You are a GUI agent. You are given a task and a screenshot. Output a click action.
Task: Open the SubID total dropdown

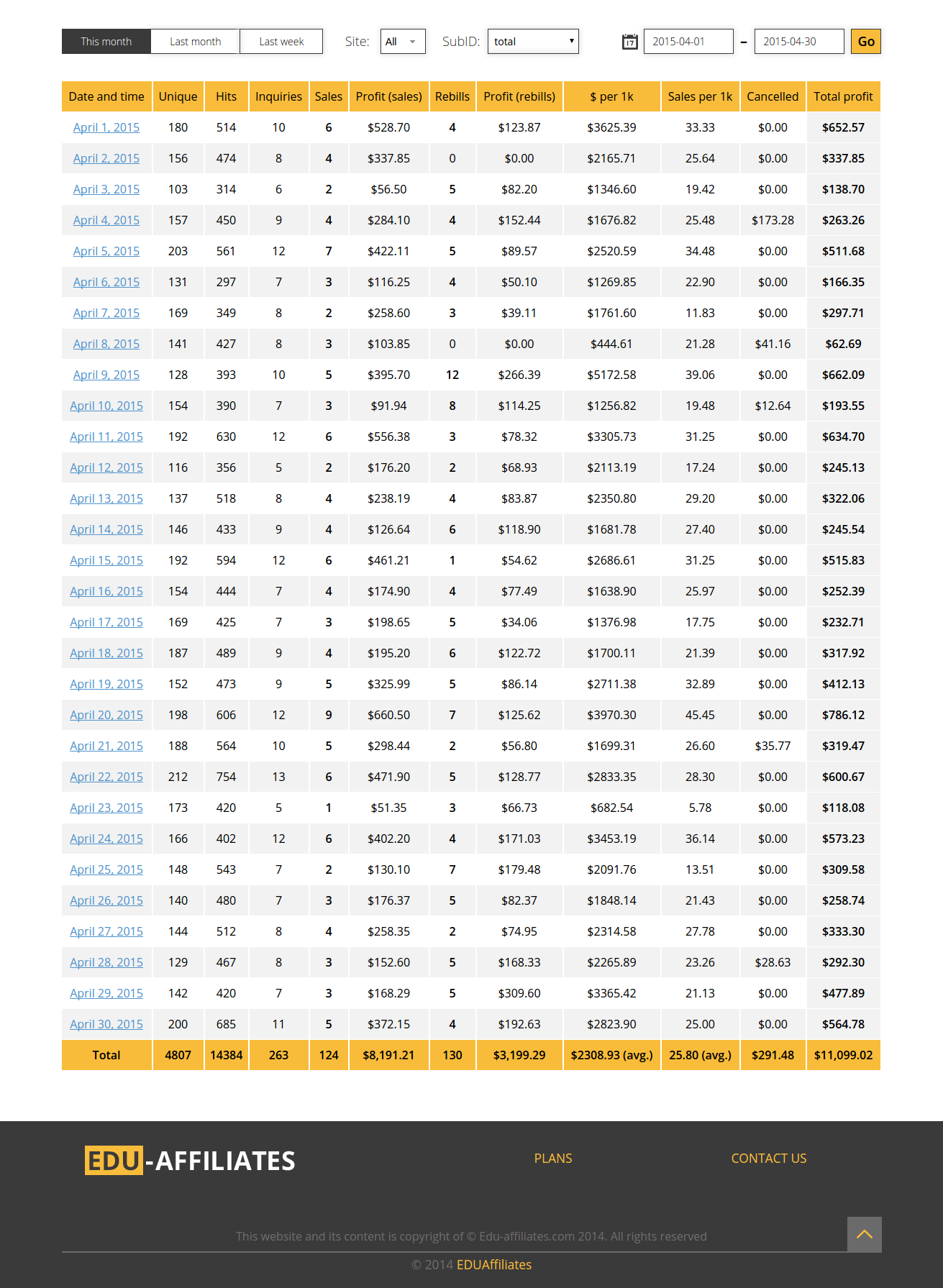pos(533,42)
